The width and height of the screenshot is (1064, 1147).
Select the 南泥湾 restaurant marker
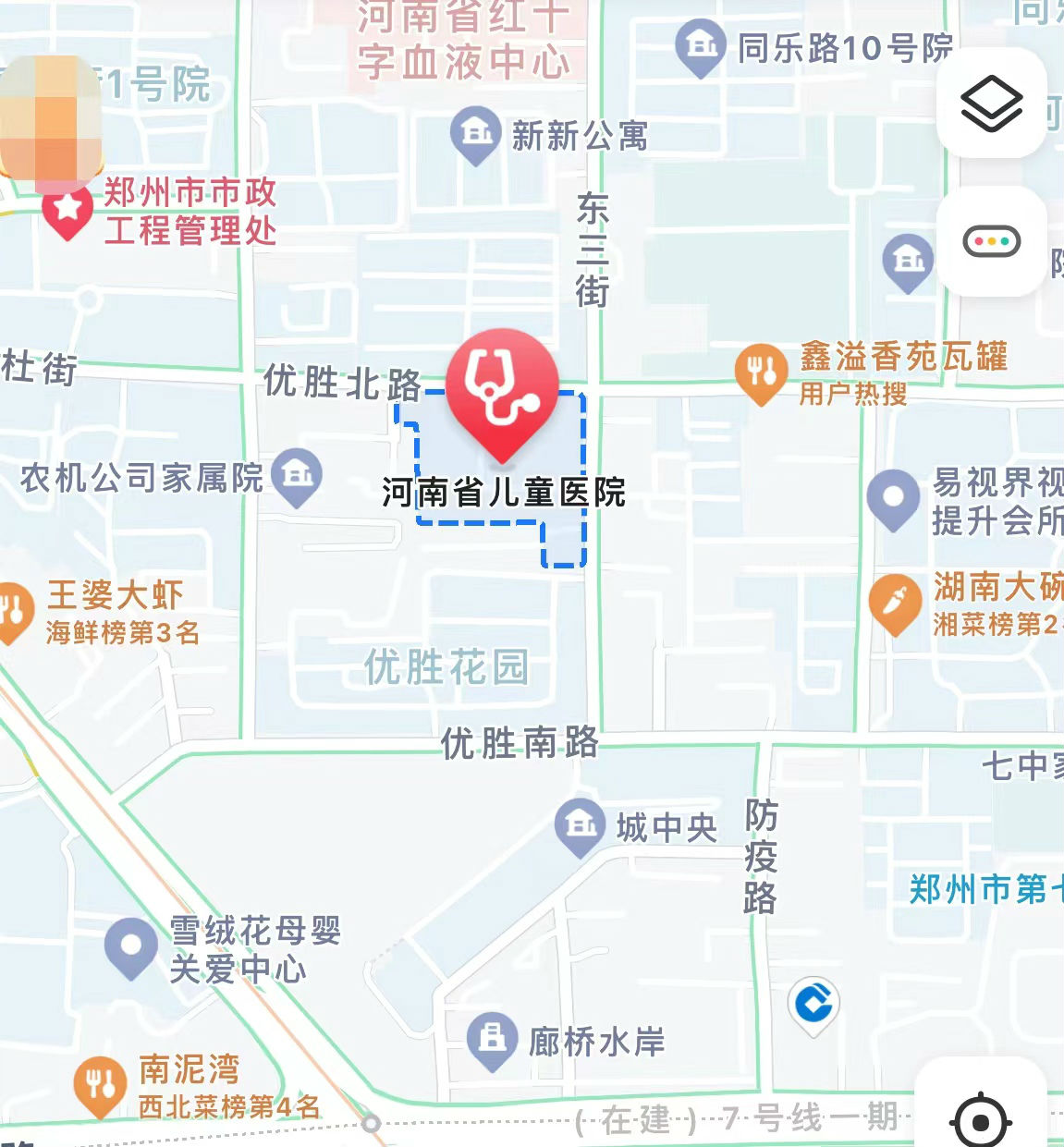click(x=100, y=1085)
